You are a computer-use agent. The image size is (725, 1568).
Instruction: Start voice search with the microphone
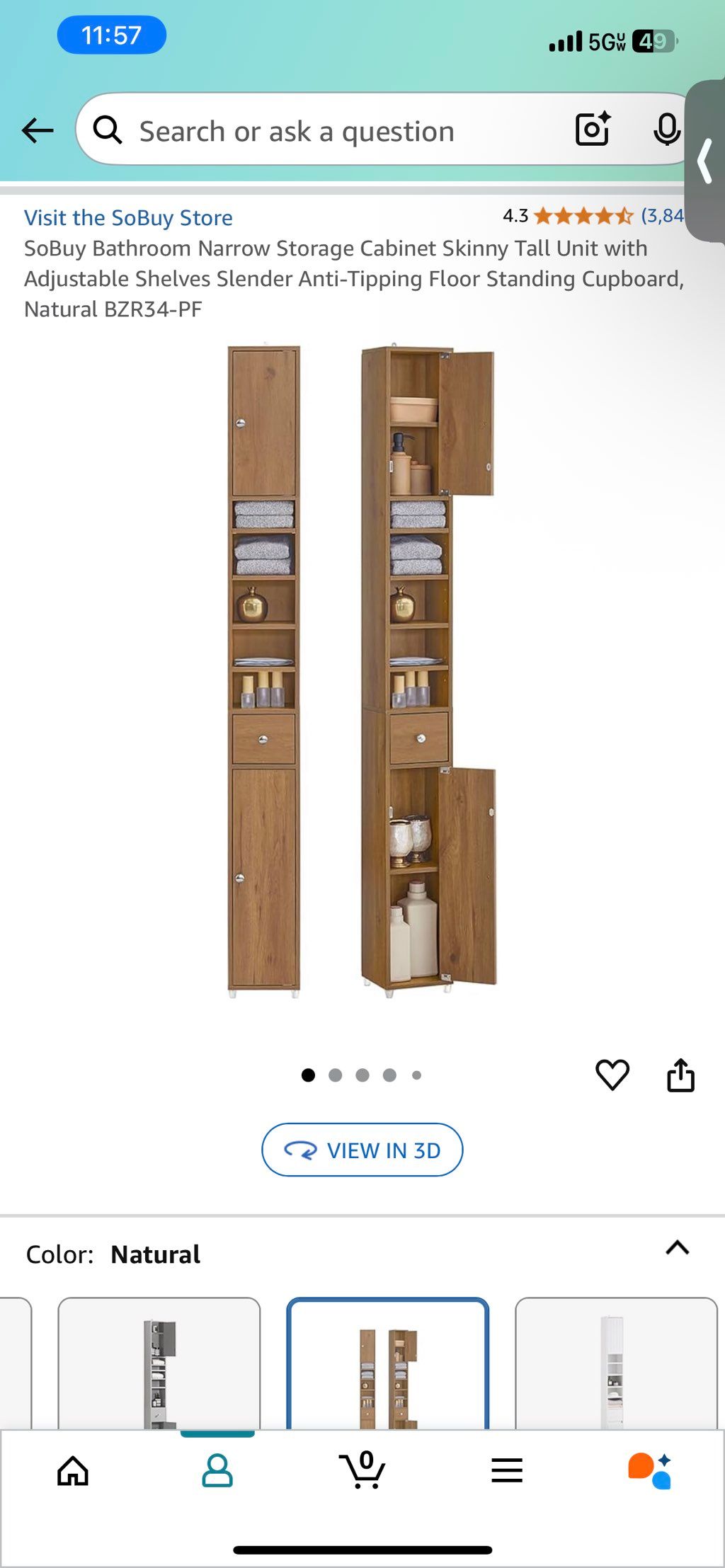pos(666,130)
